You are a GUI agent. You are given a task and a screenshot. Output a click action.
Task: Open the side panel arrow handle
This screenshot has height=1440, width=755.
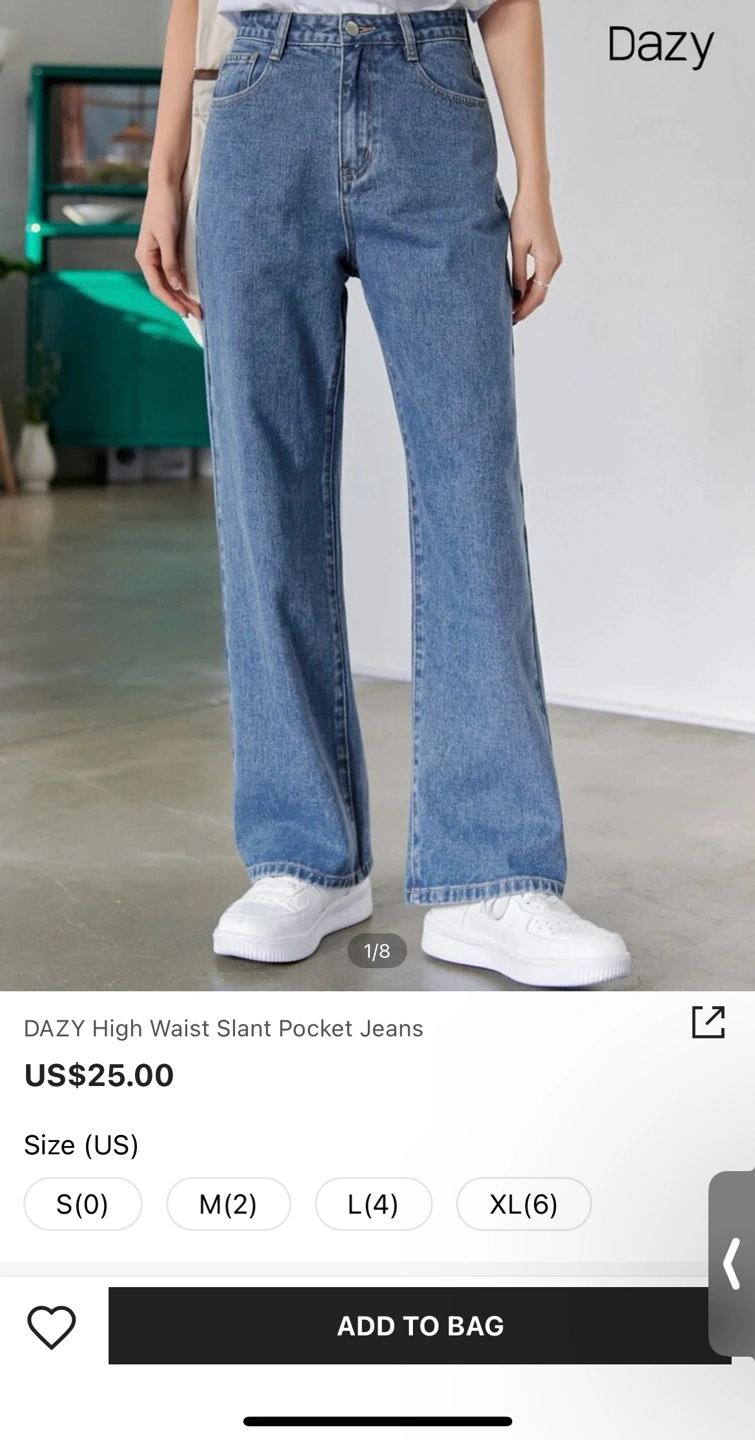coord(733,1263)
